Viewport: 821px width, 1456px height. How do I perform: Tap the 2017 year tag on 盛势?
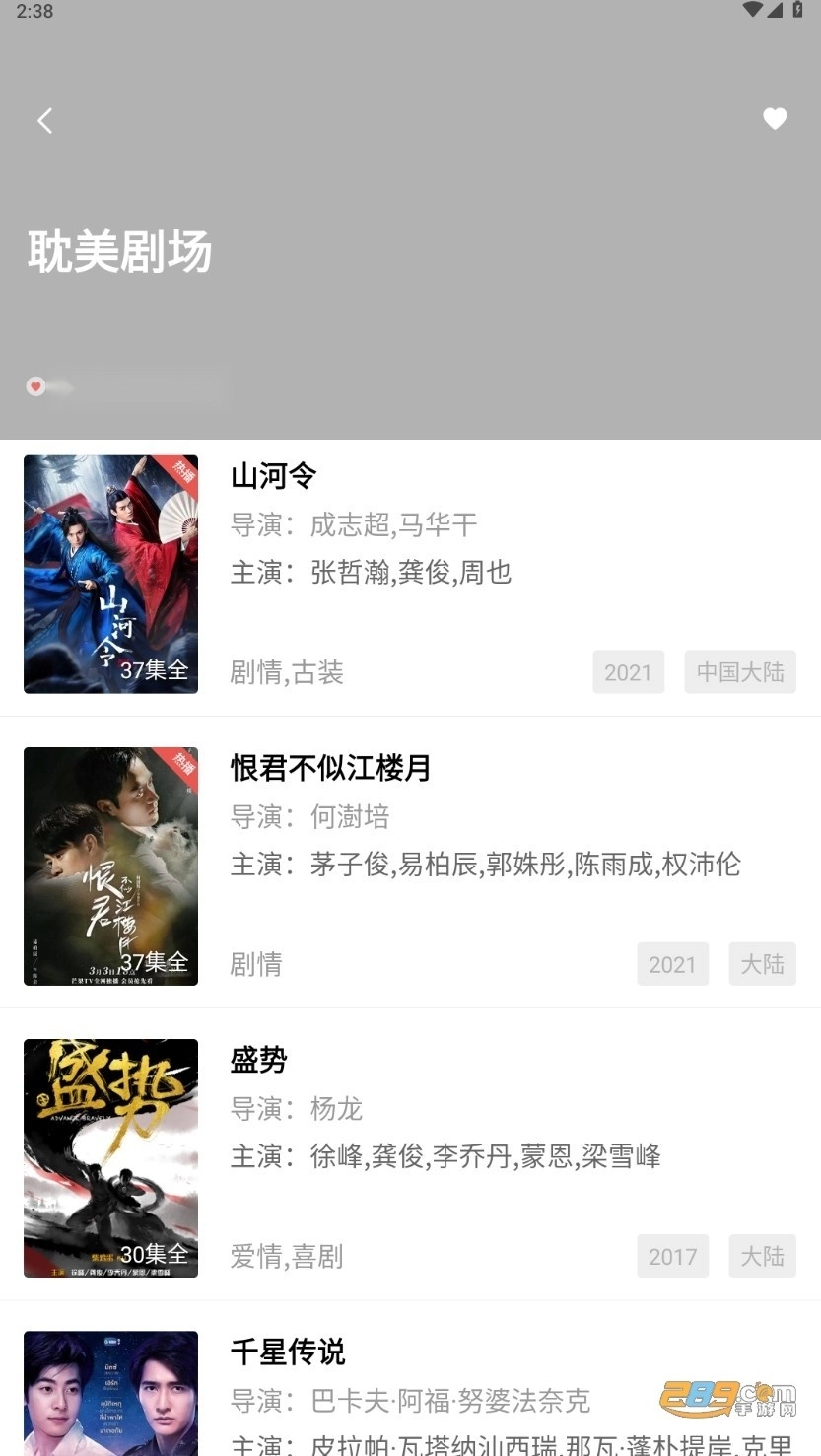[x=672, y=1256]
